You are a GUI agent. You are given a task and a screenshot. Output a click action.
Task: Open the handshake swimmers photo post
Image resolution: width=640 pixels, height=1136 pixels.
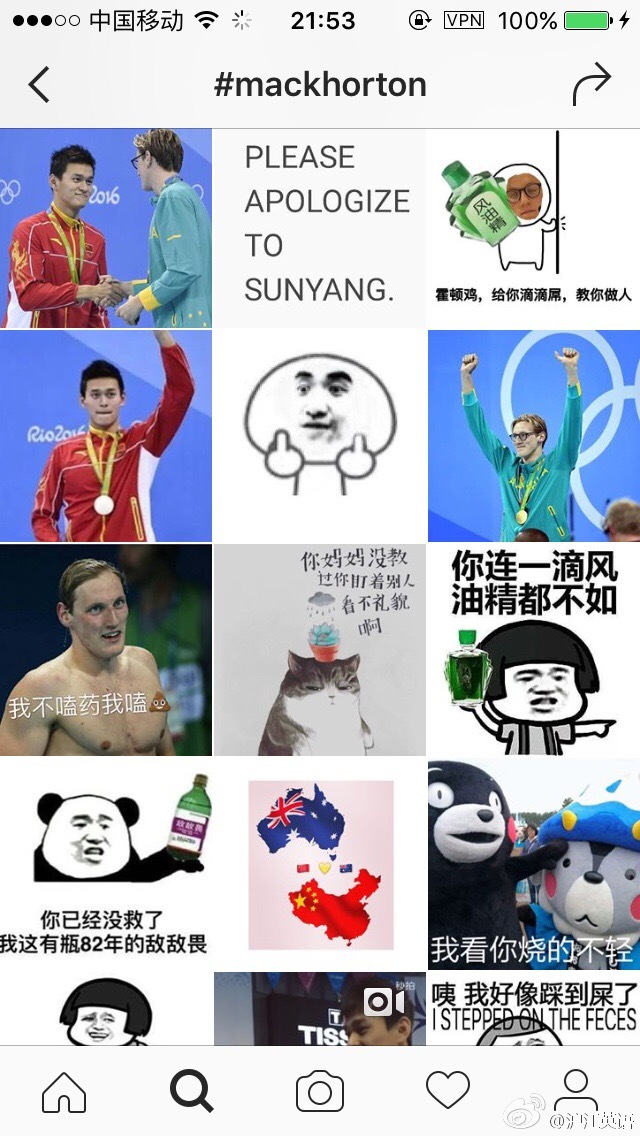coord(106,228)
